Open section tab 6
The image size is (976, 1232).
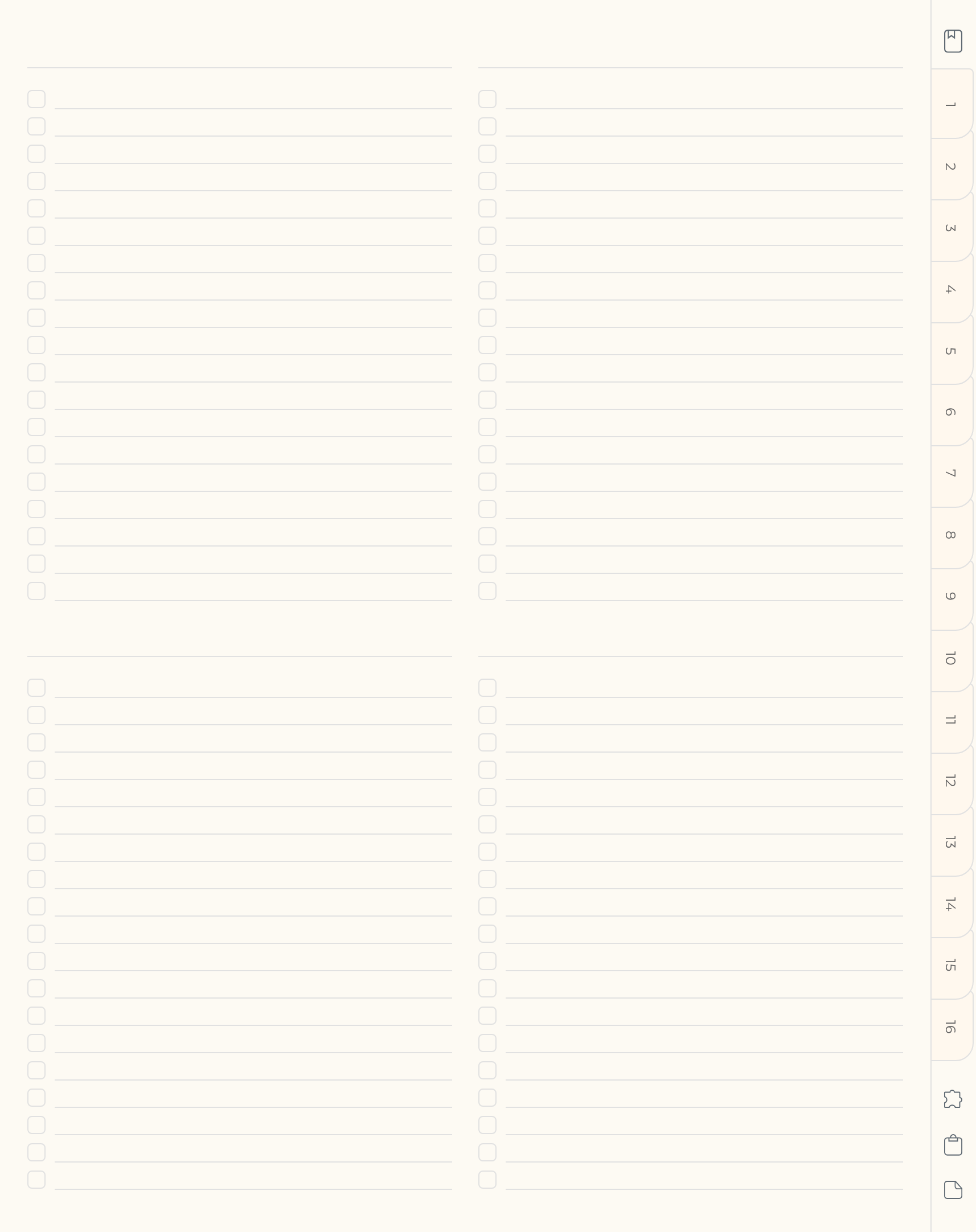(951, 412)
